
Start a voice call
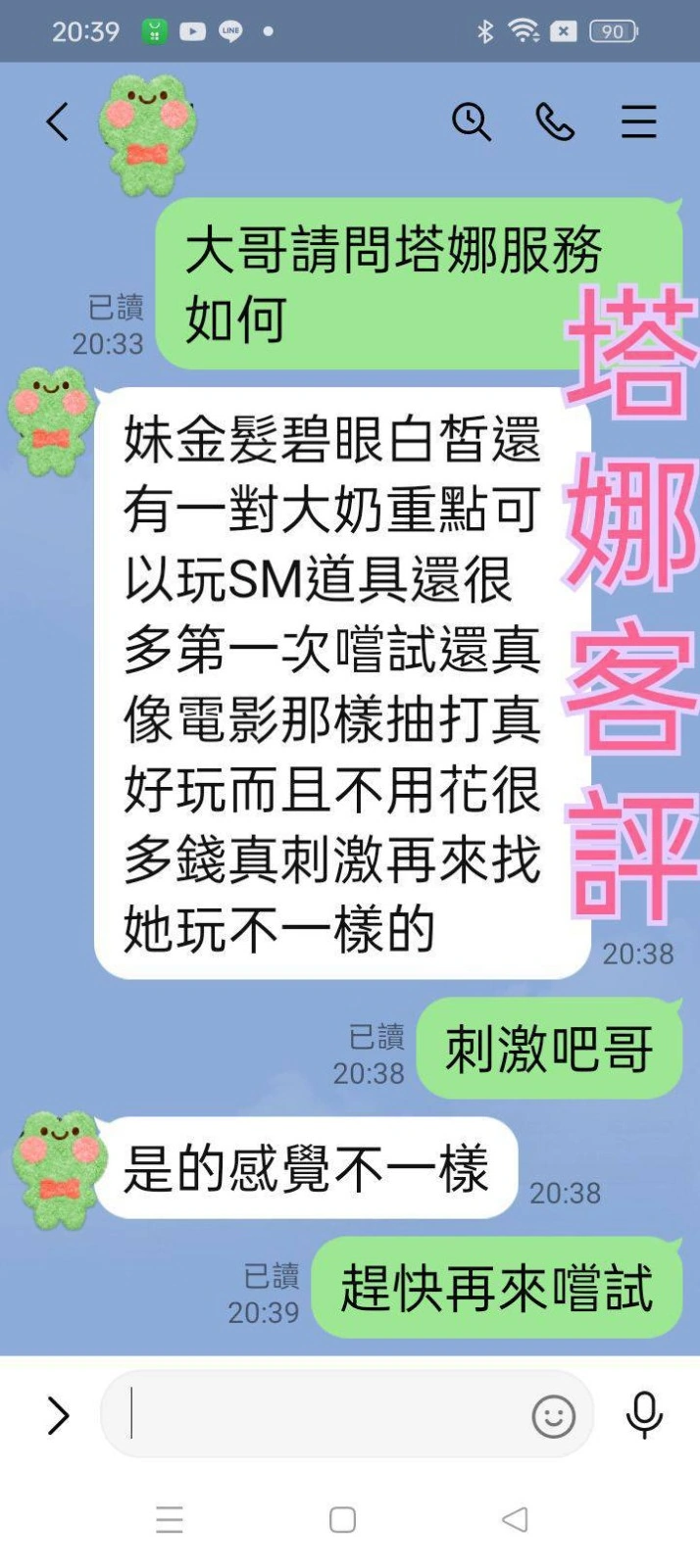click(555, 122)
